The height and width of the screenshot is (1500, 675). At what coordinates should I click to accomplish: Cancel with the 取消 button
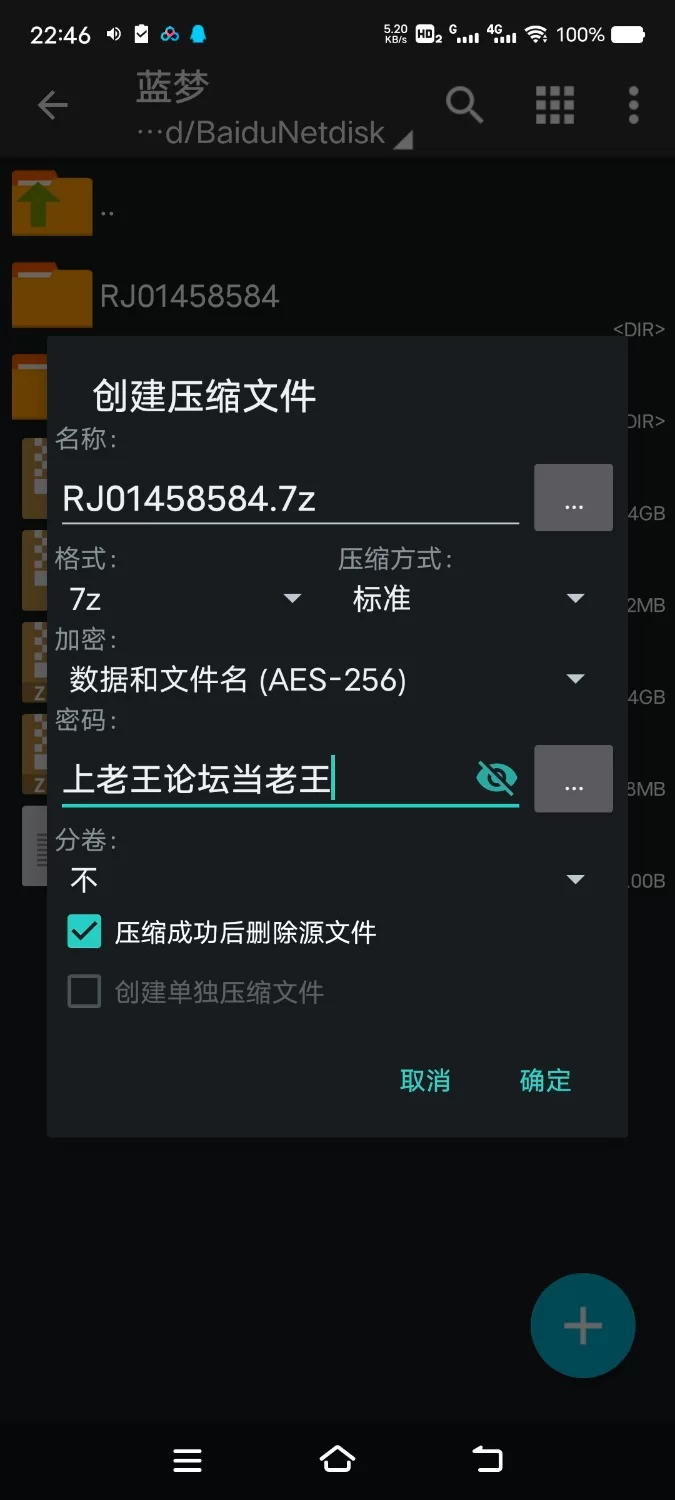pos(425,1080)
